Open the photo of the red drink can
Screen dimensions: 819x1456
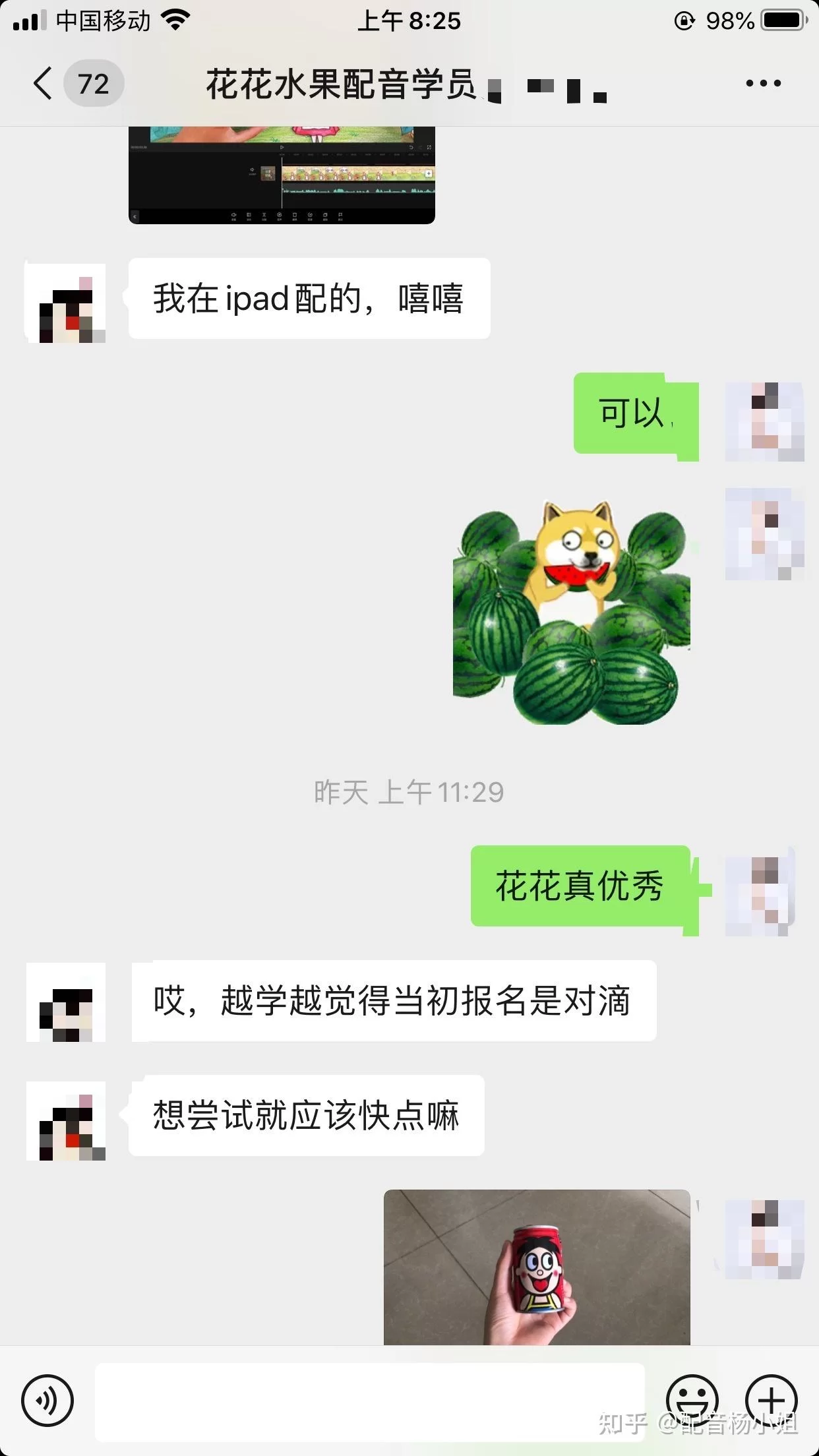[x=537, y=1266]
